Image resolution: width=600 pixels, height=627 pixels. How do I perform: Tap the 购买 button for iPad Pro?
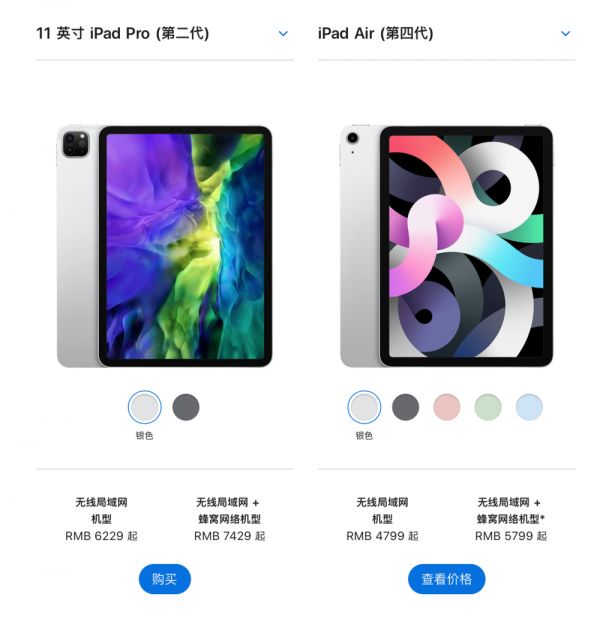(x=164, y=579)
